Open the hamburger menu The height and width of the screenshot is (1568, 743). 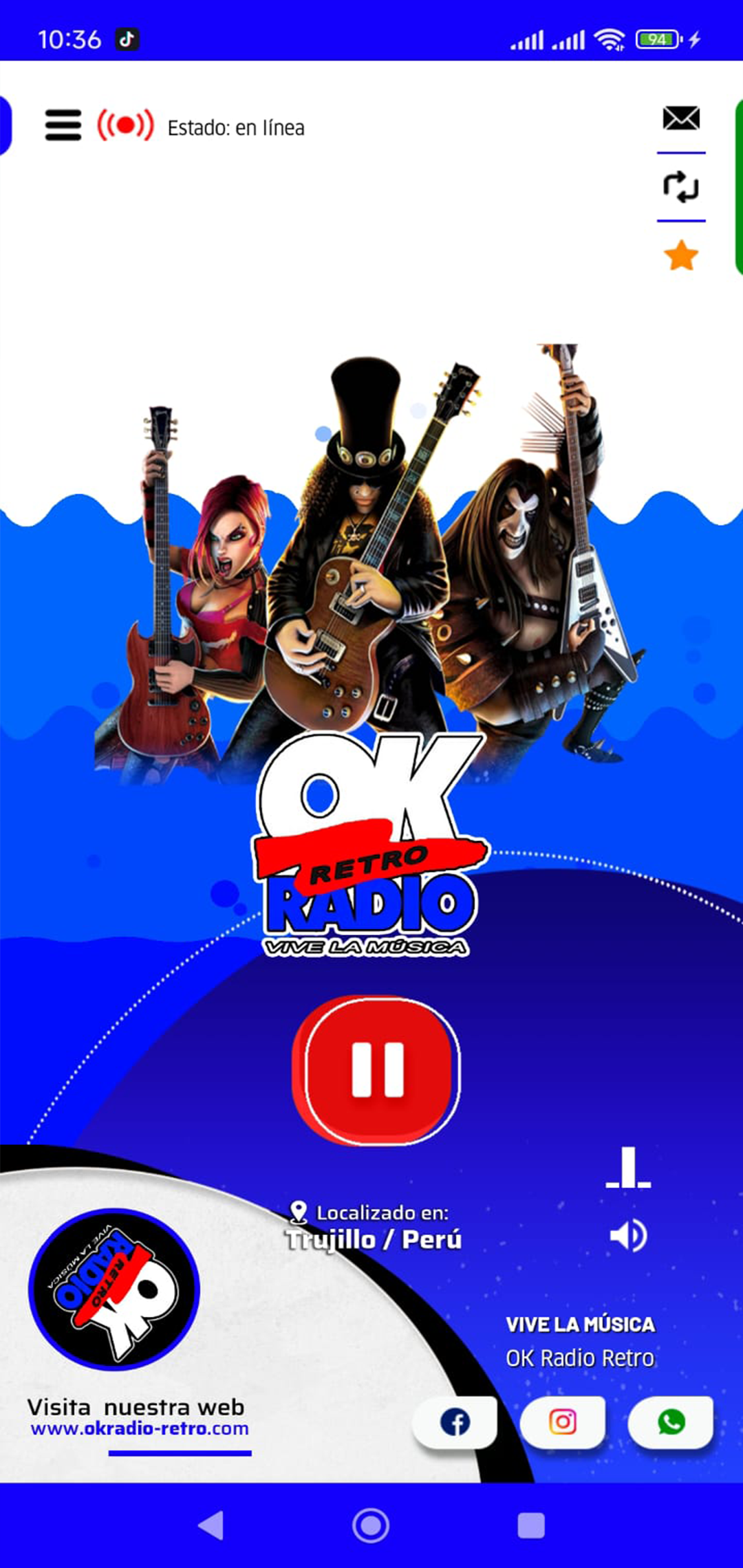click(63, 125)
